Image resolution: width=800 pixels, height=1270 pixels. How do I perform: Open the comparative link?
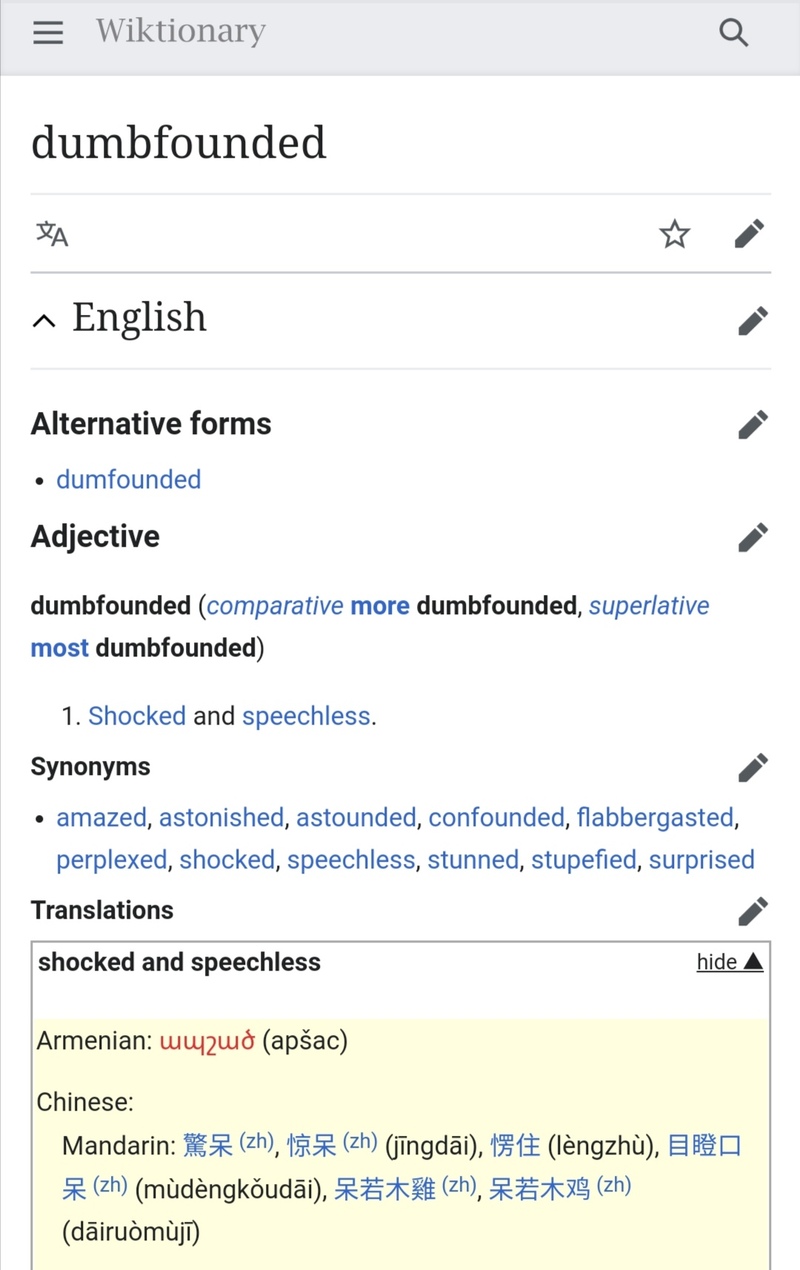click(x=275, y=606)
